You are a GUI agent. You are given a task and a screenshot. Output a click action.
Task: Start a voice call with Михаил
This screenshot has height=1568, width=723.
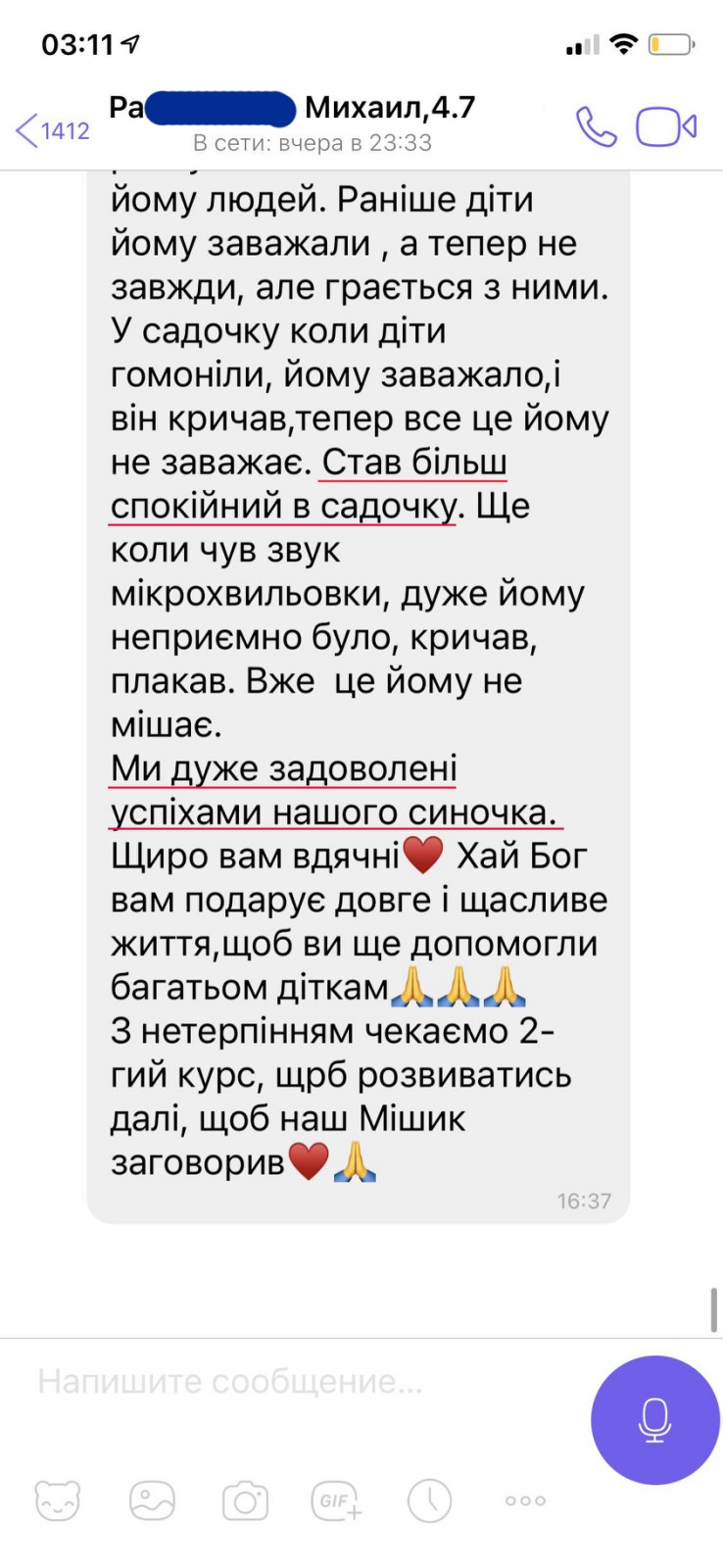point(596,126)
